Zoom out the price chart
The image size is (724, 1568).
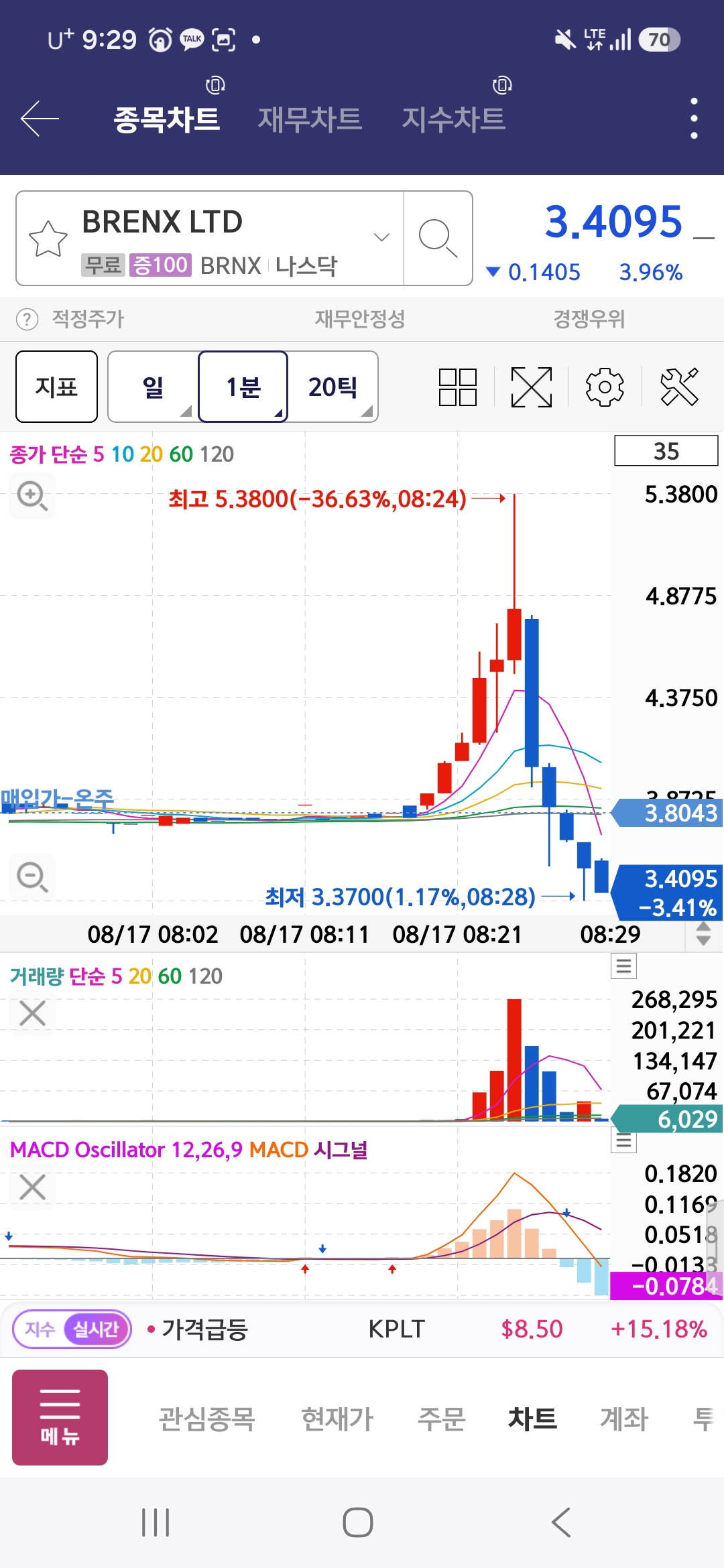point(32,876)
